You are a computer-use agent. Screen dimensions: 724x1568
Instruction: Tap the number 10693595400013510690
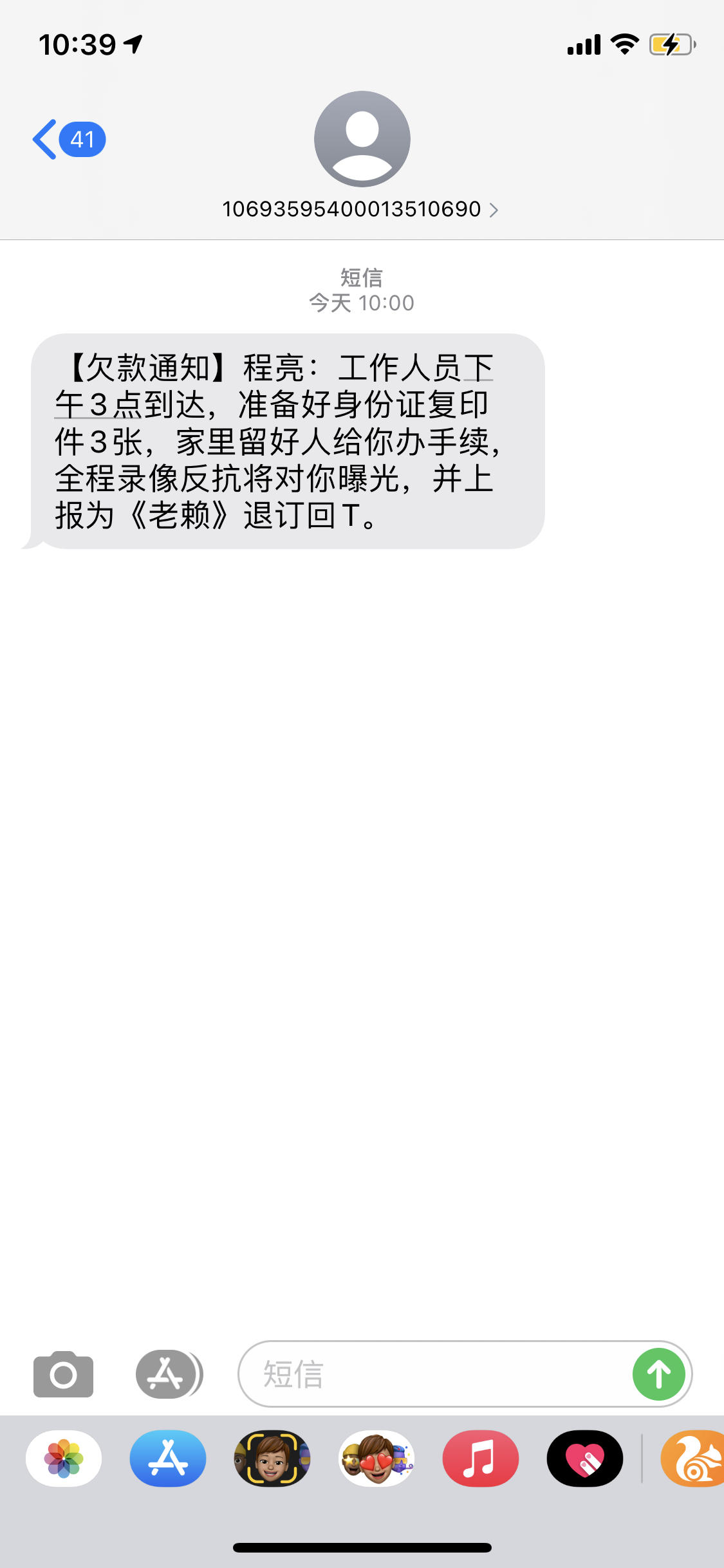click(351, 209)
